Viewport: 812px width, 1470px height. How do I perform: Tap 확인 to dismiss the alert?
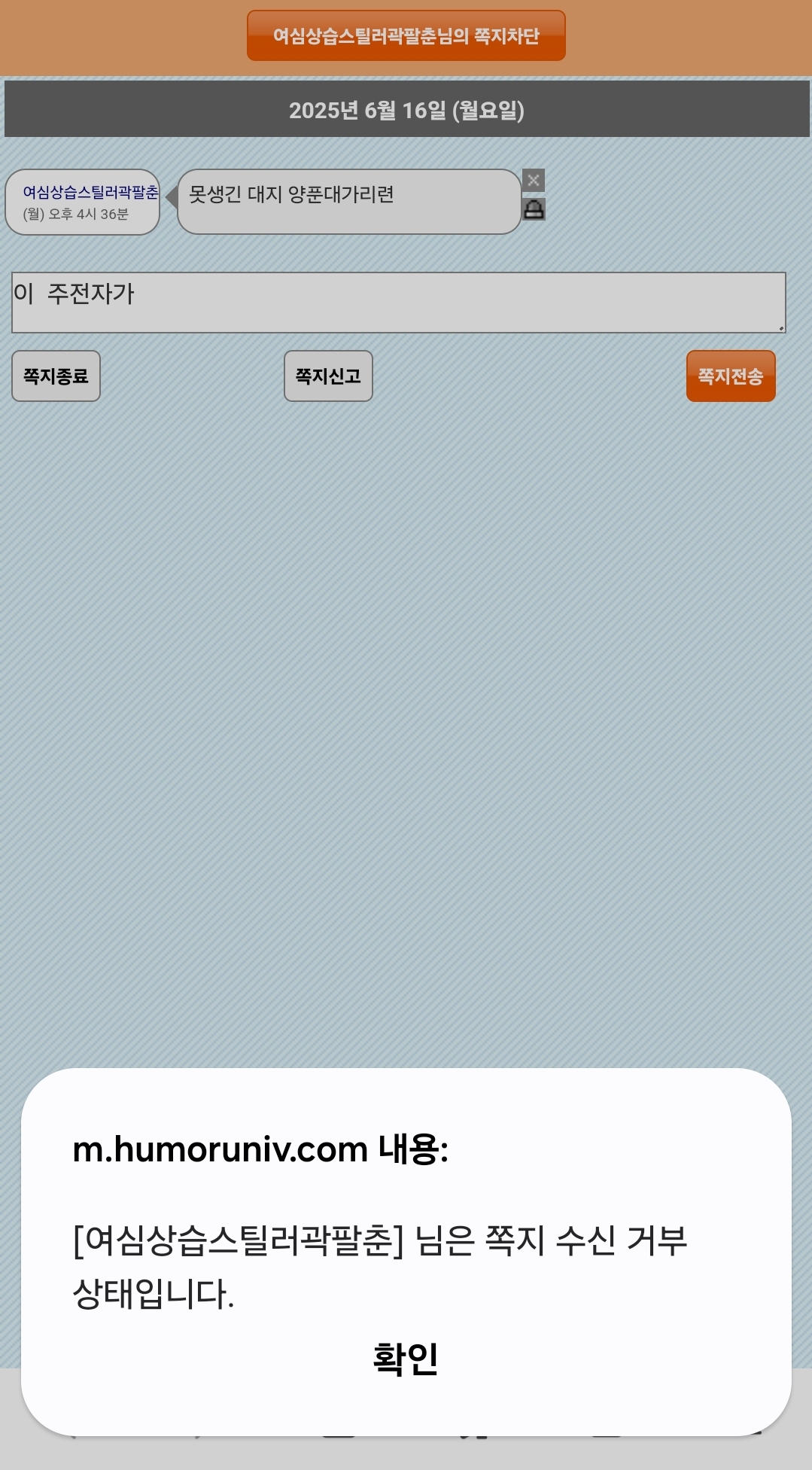click(406, 1359)
